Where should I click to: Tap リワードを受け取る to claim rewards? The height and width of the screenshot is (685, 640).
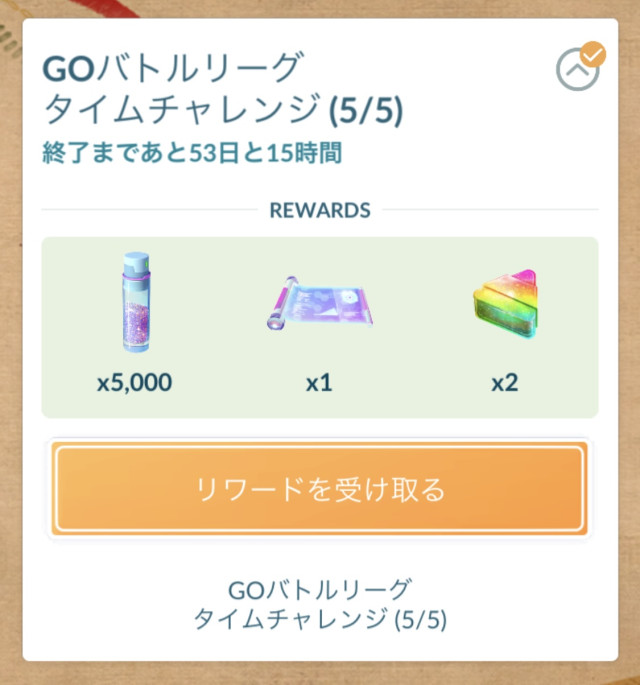pyautogui.click(x=319, y=489)
